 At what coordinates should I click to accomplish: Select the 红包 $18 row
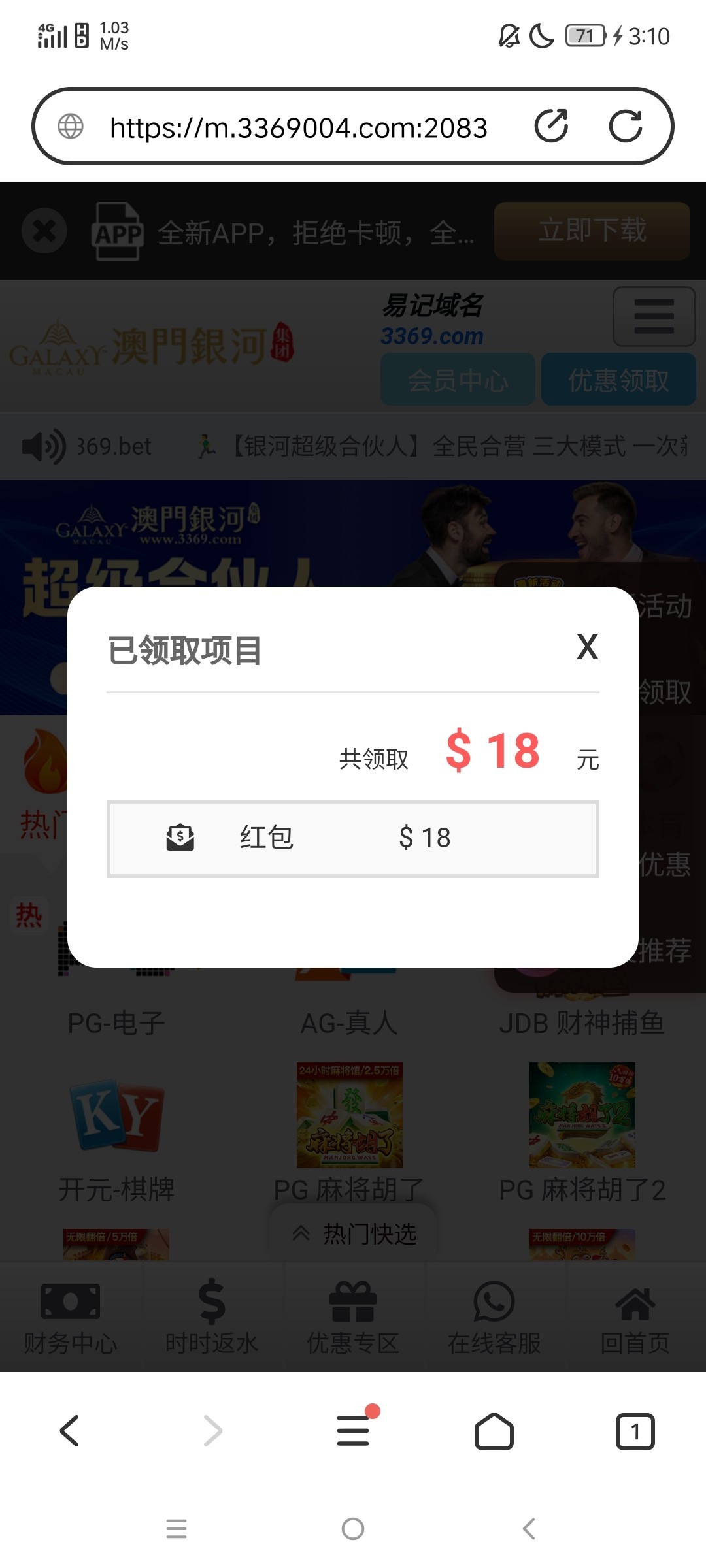(353, 838)
